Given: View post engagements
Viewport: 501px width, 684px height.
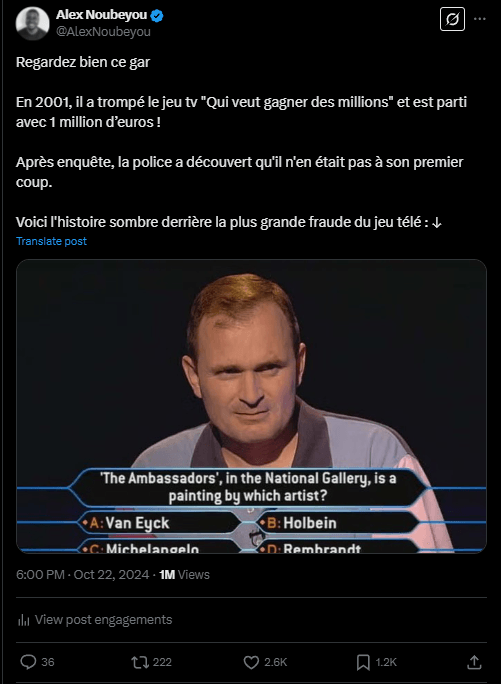Looking at the screenshot, I should tap(95, 620).
